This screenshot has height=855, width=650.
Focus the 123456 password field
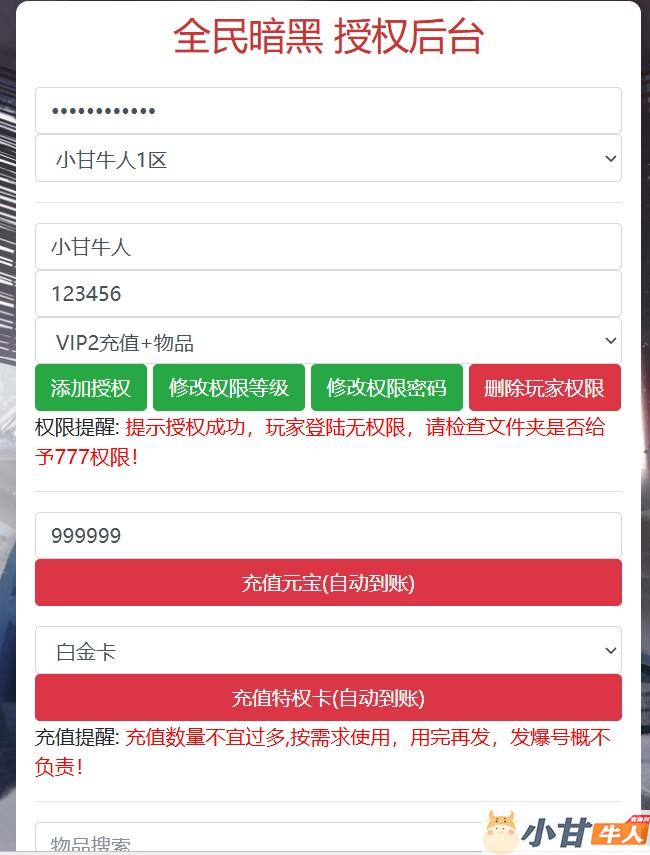[x=328, y=294]
